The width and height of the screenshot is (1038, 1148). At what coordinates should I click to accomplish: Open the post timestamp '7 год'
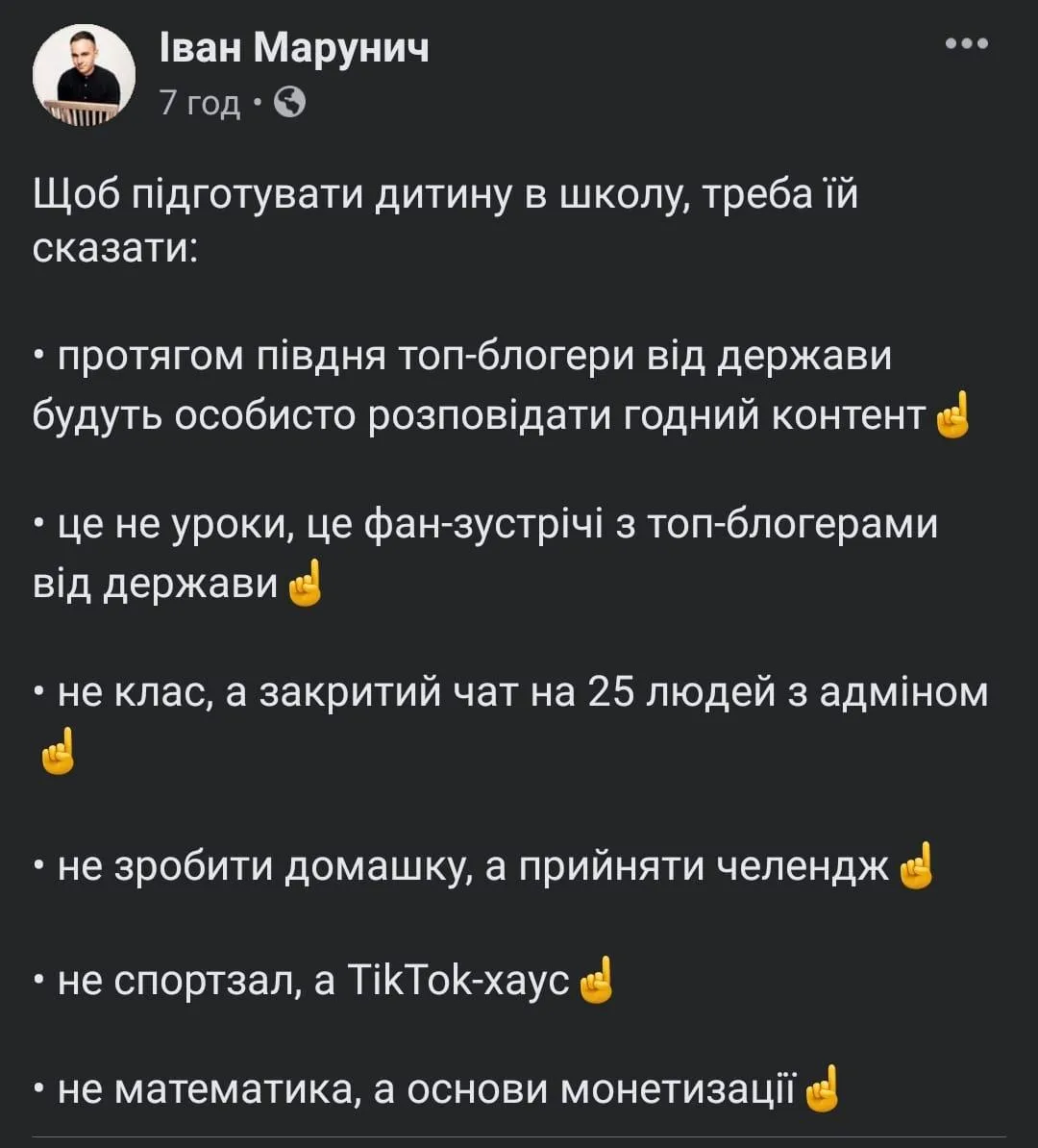[197, 103]
